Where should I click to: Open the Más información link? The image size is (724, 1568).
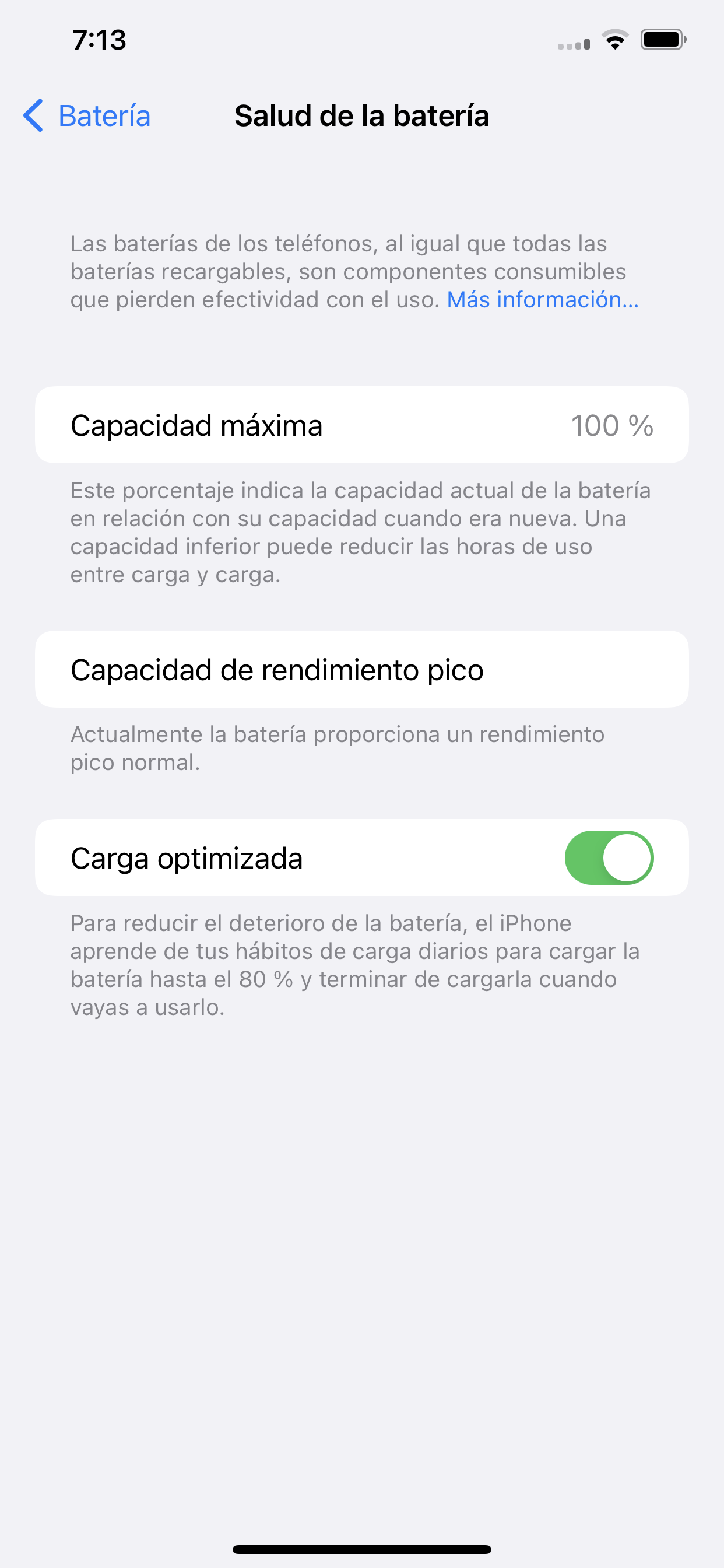tap(543, 299)
